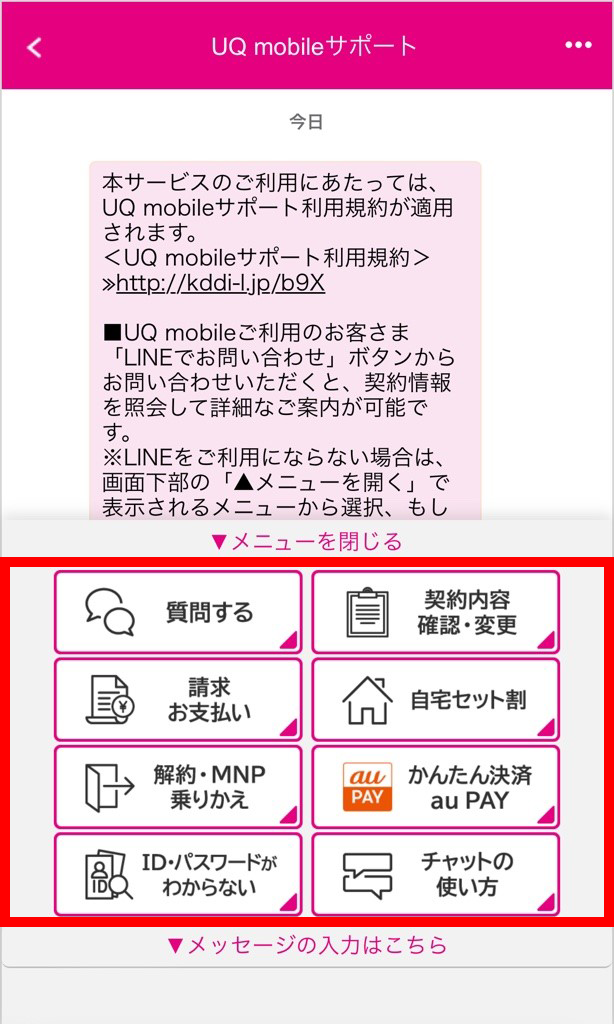The width and height of the screenshot is (614, 1024).
Task: Open チャットの使い方 guide
Action: click(x=435, y=874)
